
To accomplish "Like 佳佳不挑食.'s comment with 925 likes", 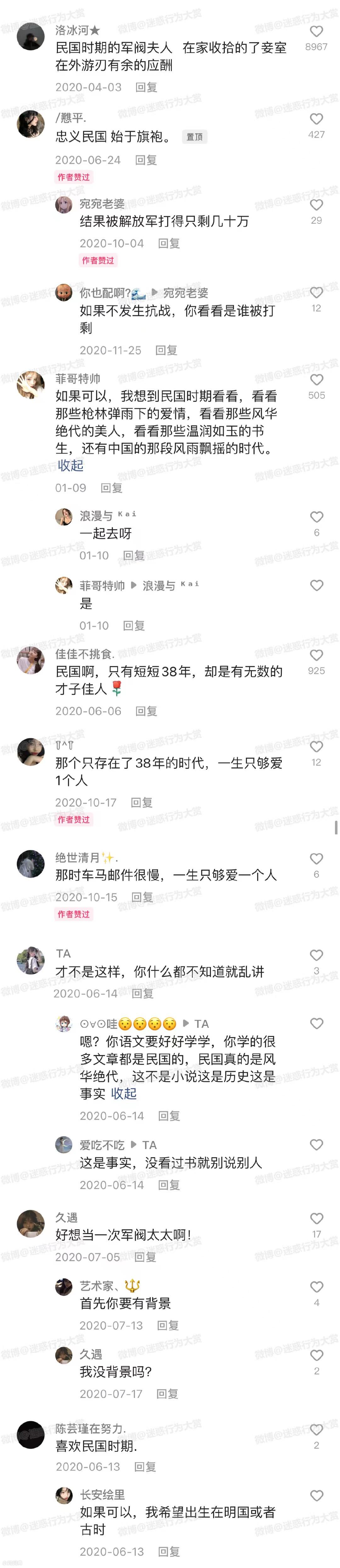I will [x=316, y=655].
